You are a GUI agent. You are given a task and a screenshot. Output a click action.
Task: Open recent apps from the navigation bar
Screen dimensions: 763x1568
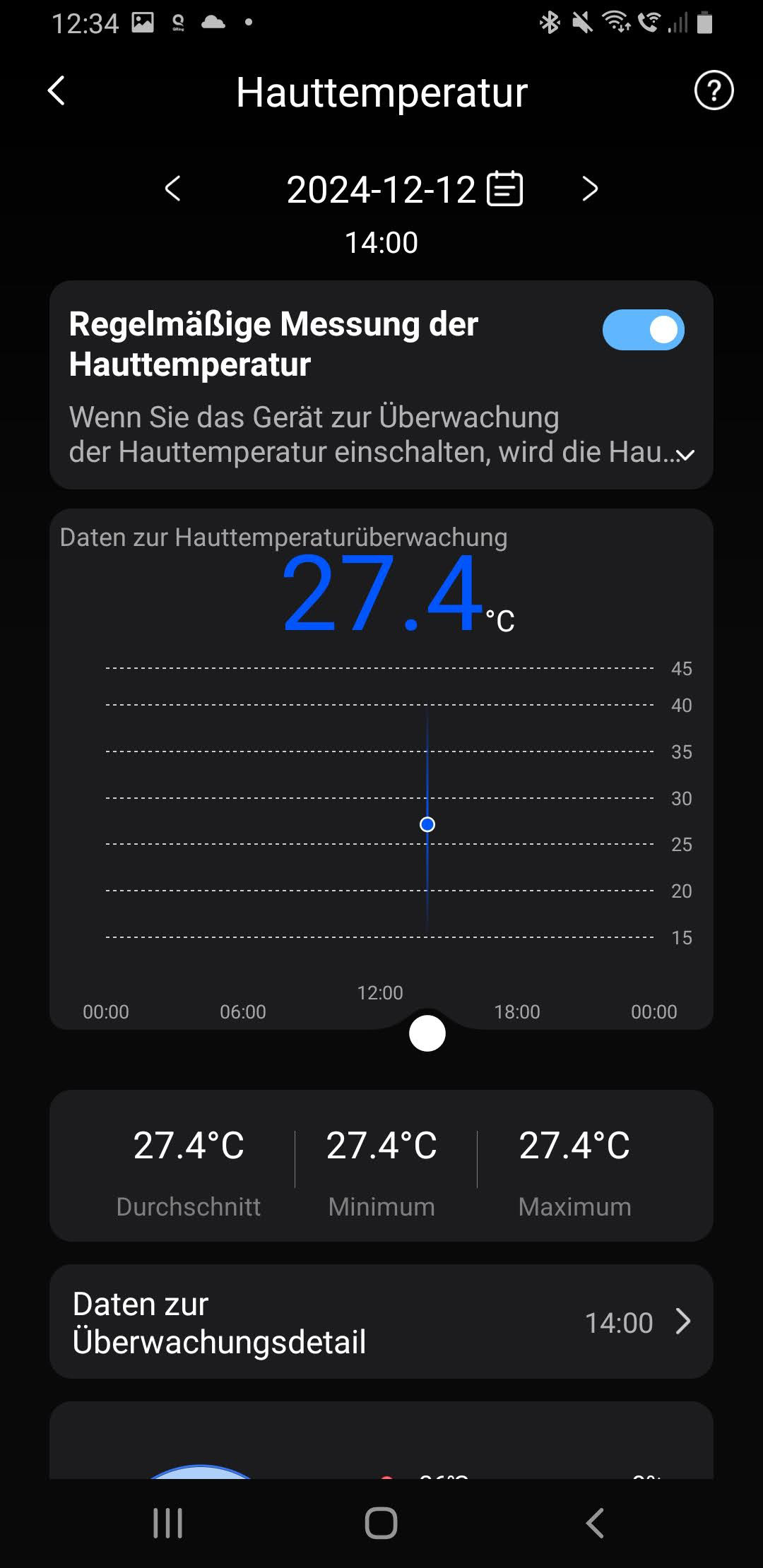168,1523
